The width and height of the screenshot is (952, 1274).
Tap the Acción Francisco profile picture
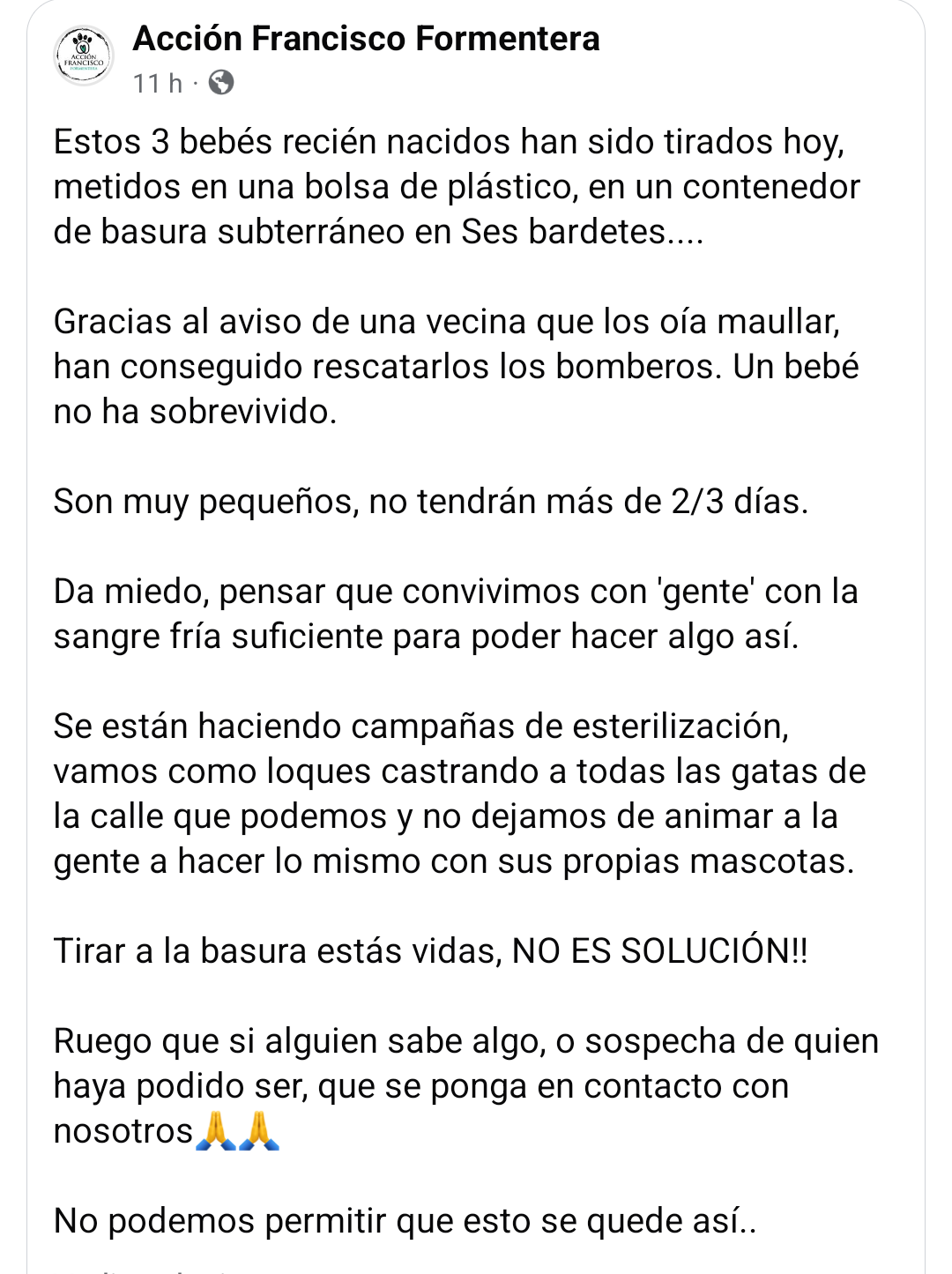click(84, 56)
